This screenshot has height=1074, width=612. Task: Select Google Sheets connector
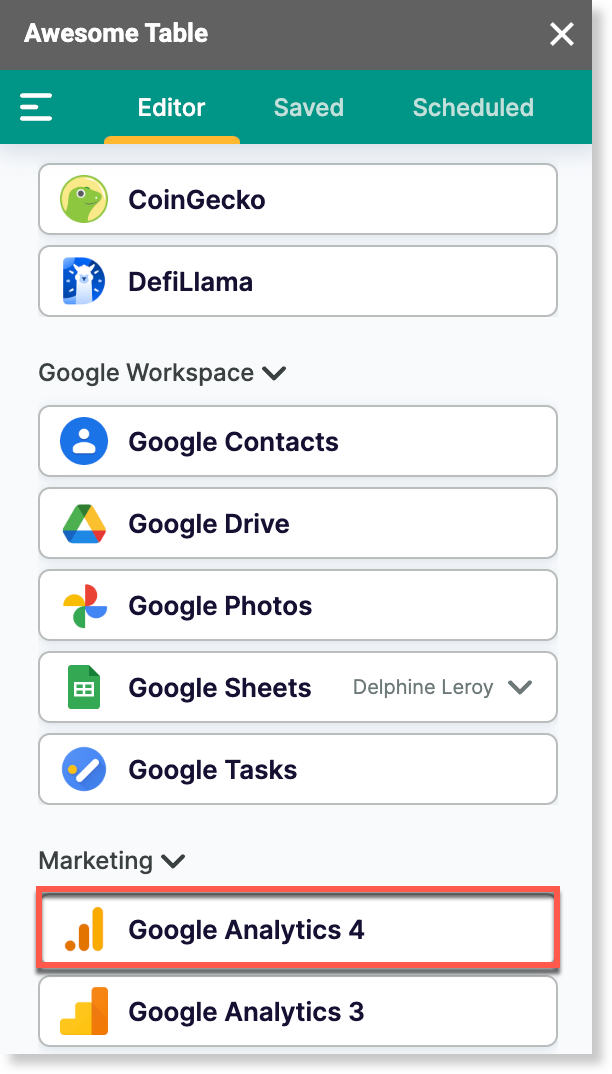tap(220, 688)
